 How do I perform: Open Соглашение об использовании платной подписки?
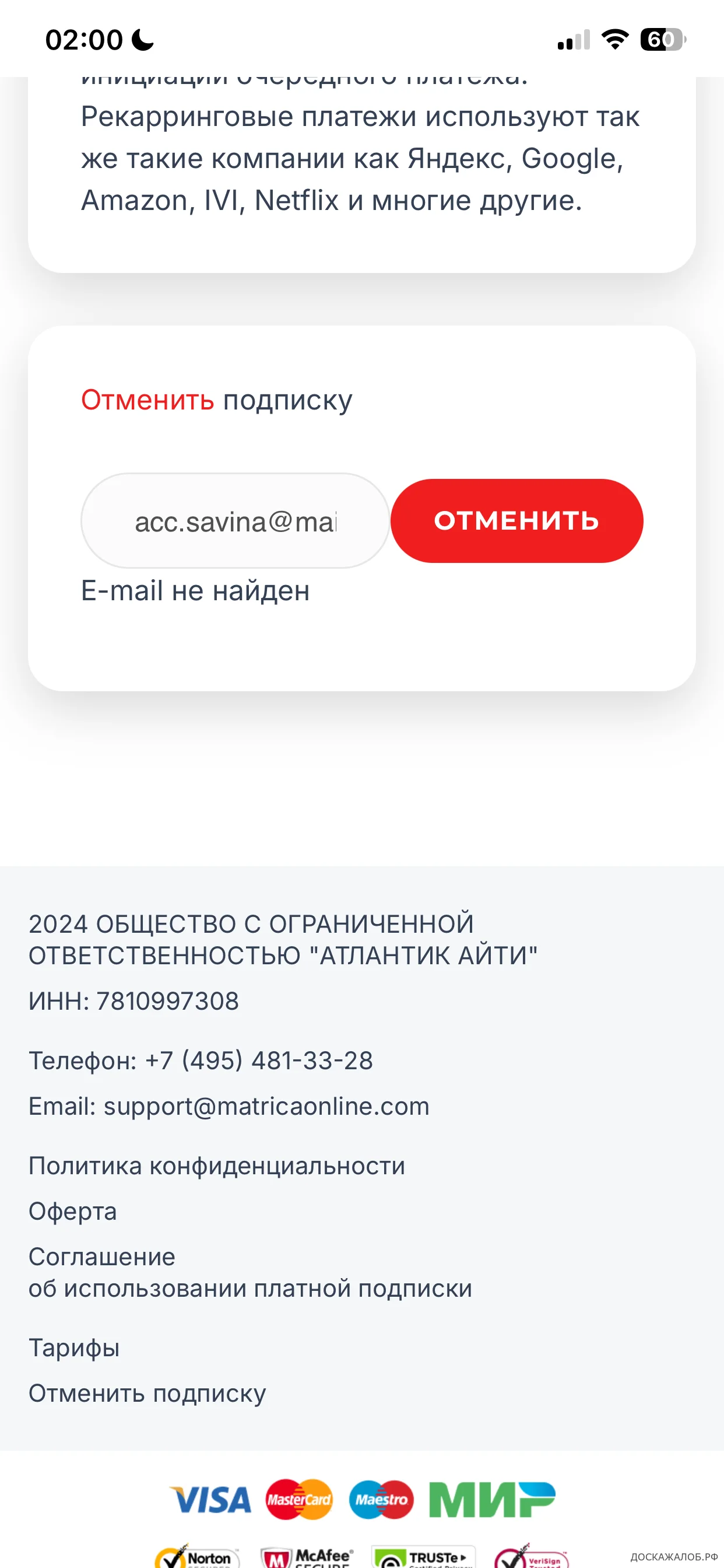(249, 1272)
